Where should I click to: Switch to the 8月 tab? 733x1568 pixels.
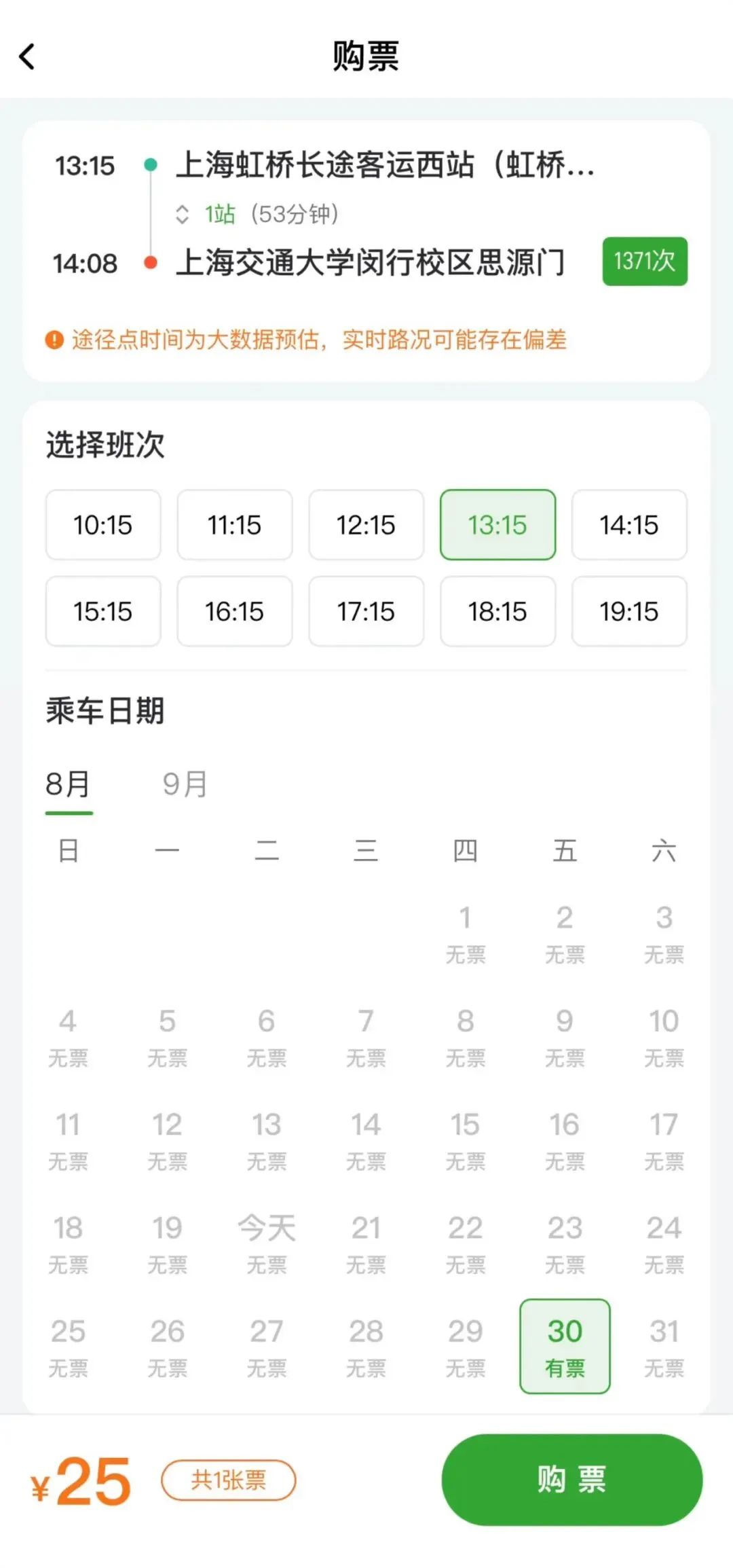(x=68, y=784)
